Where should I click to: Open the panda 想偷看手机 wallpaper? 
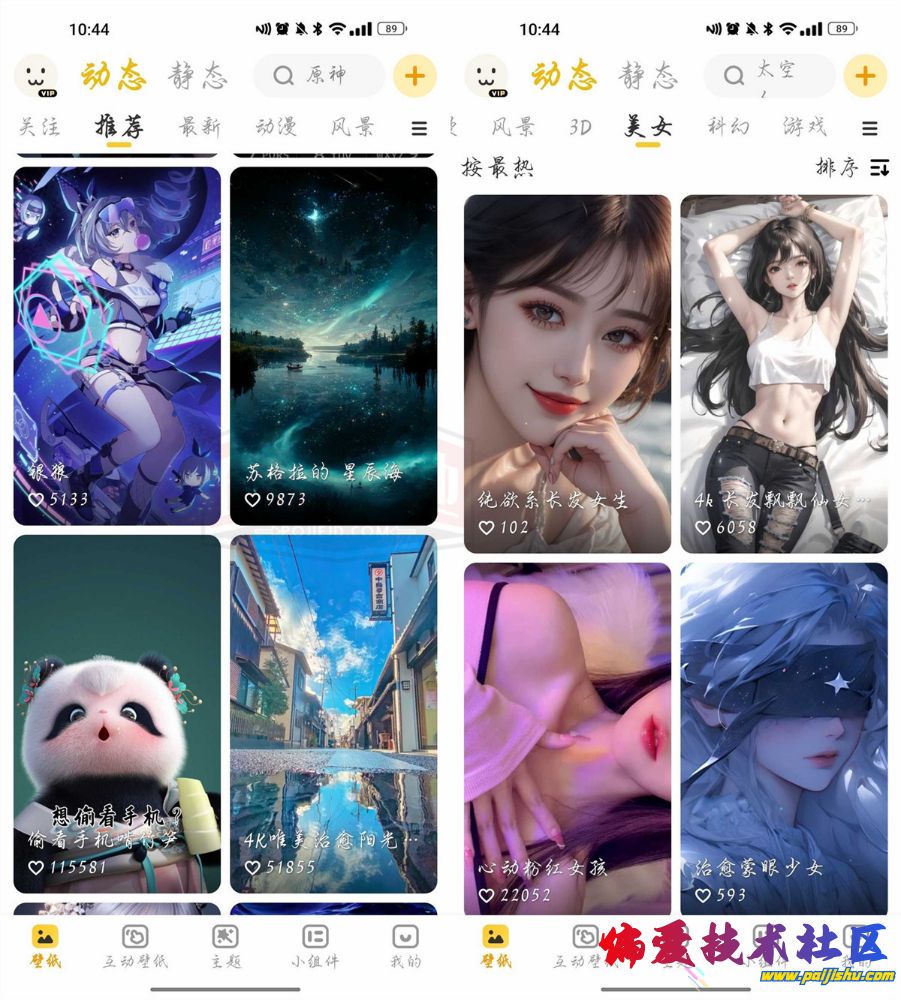(x=117, y=713)
